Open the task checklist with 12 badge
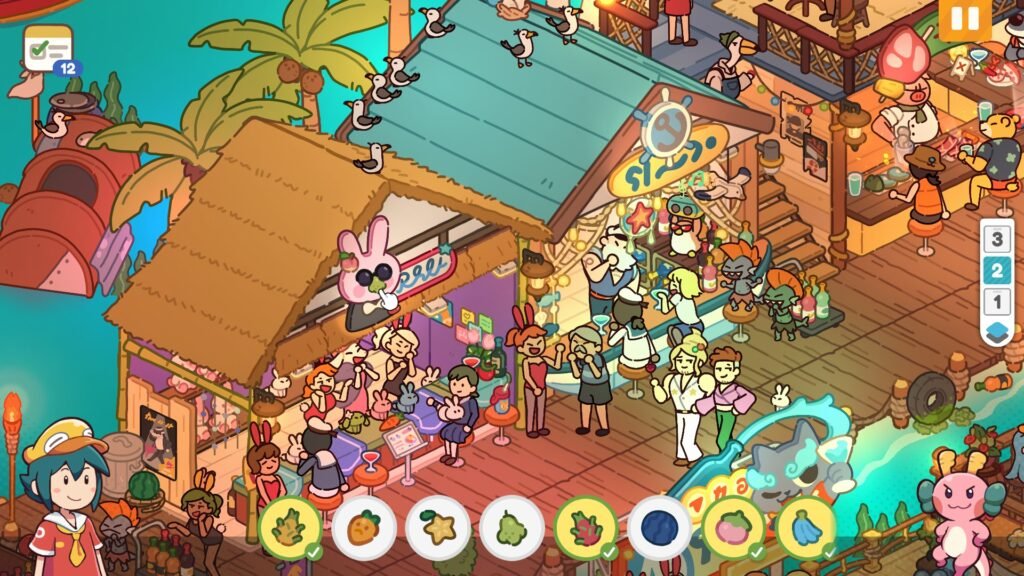 click(47, 48)
